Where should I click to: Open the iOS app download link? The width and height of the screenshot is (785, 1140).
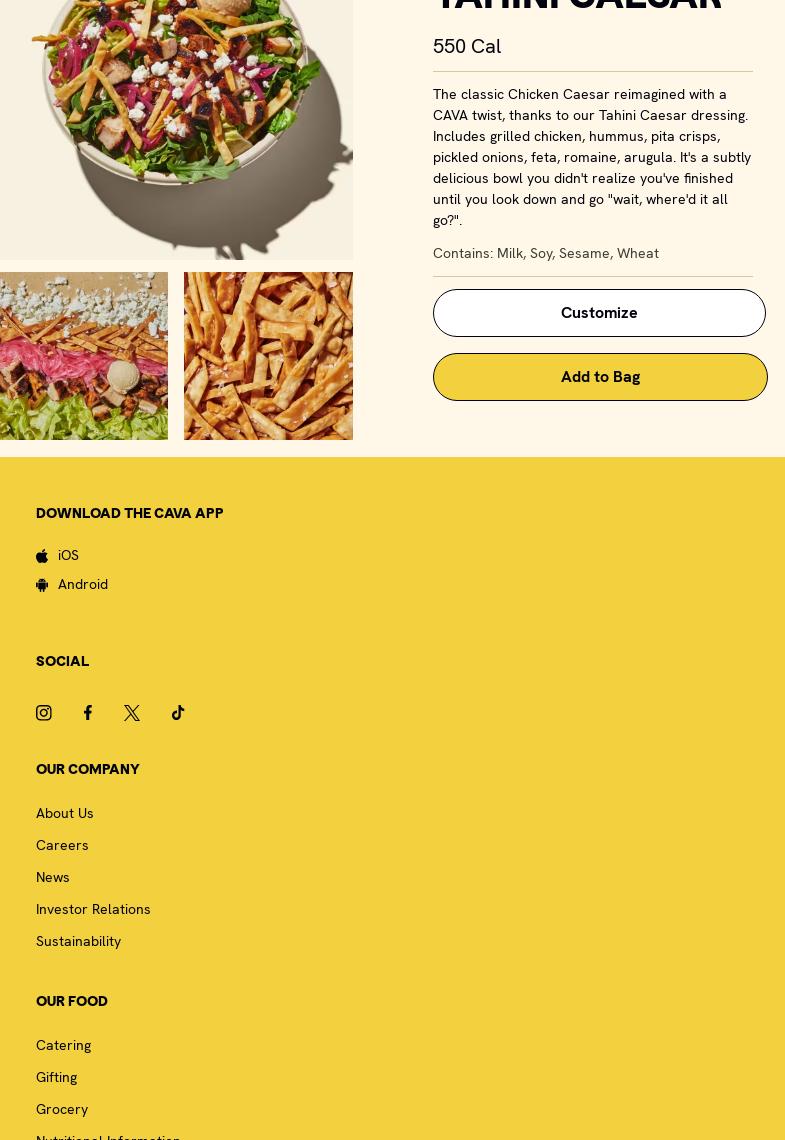point(67,556)
